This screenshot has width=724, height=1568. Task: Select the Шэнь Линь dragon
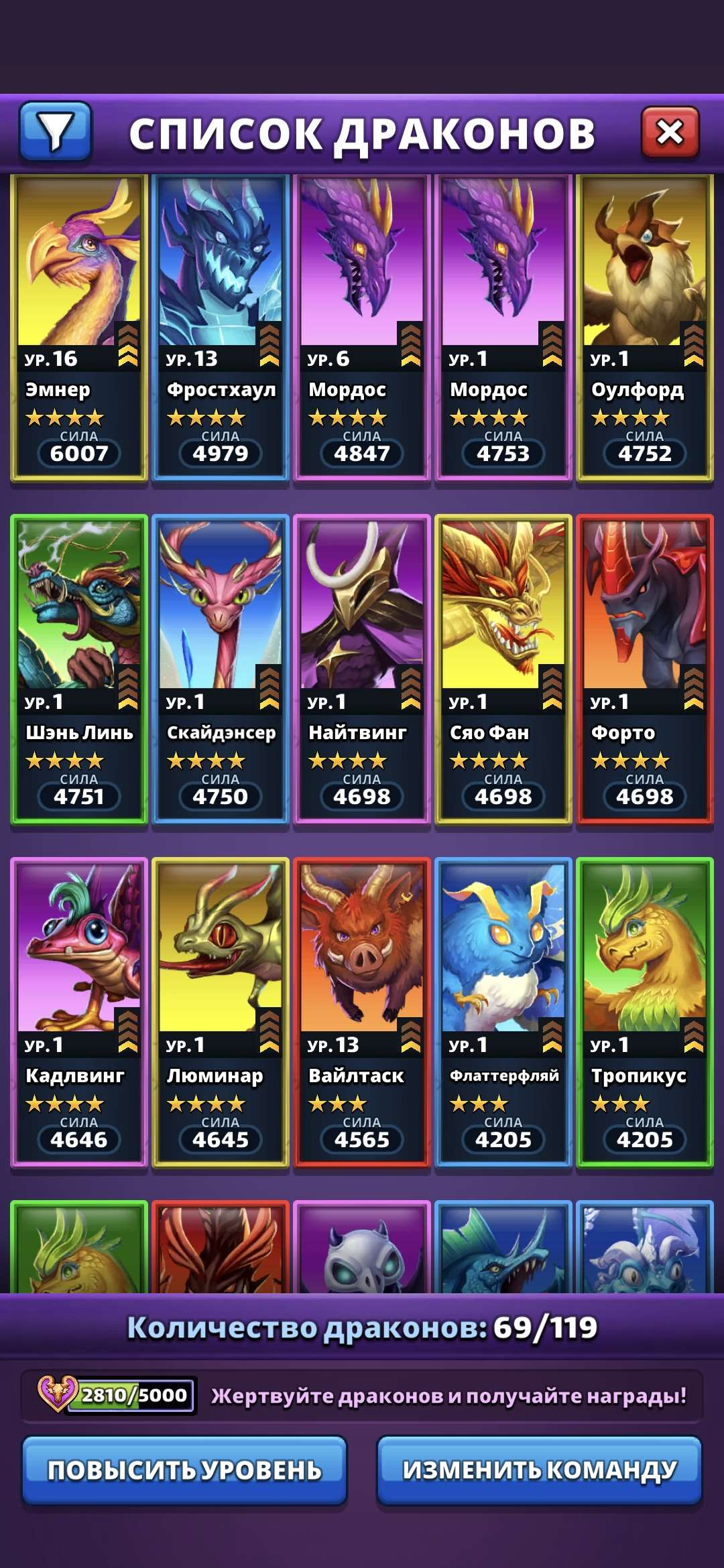pos(79,669)
